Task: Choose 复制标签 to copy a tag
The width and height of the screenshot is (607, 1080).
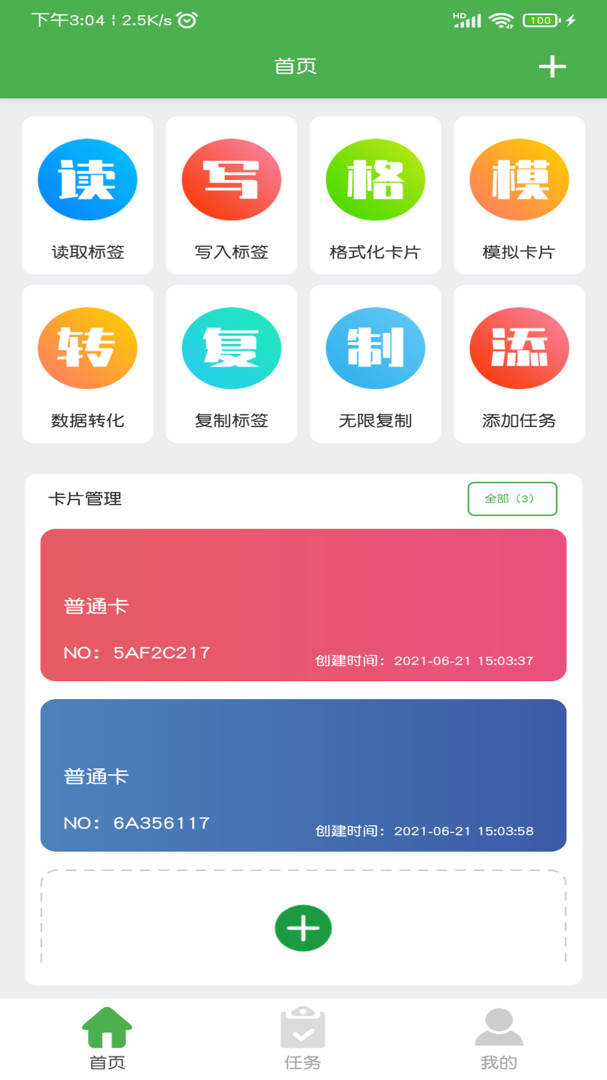Action: (x=232, y=364)
